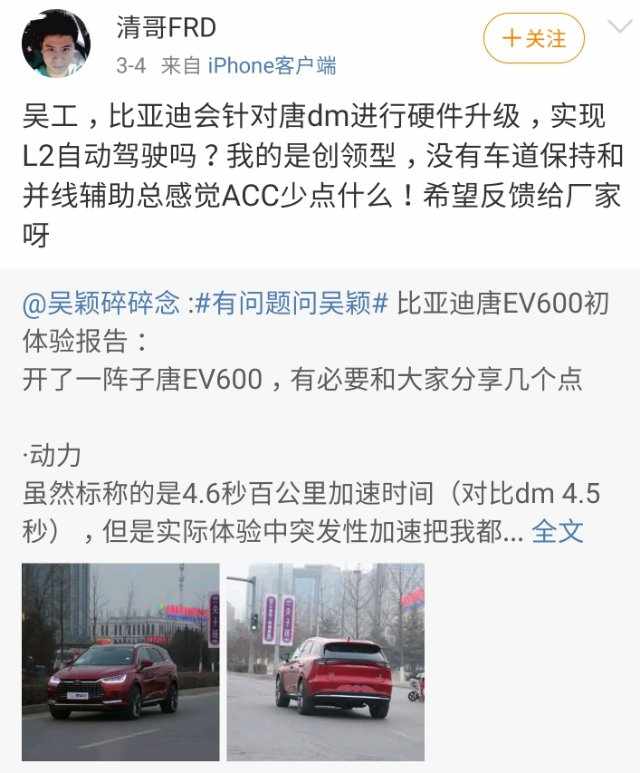This screenshot has width=640, height=773.
Task: View the front photo of the red car
Action: 121,661
